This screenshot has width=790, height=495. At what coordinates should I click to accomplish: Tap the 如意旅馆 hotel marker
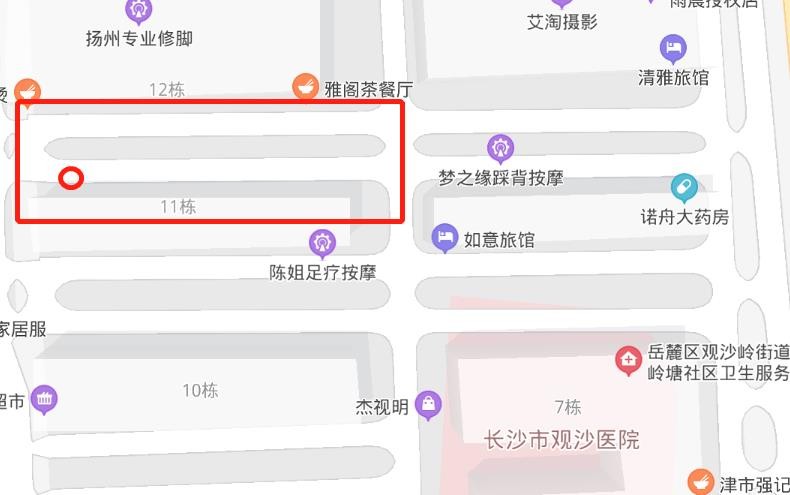click(444, 238)
